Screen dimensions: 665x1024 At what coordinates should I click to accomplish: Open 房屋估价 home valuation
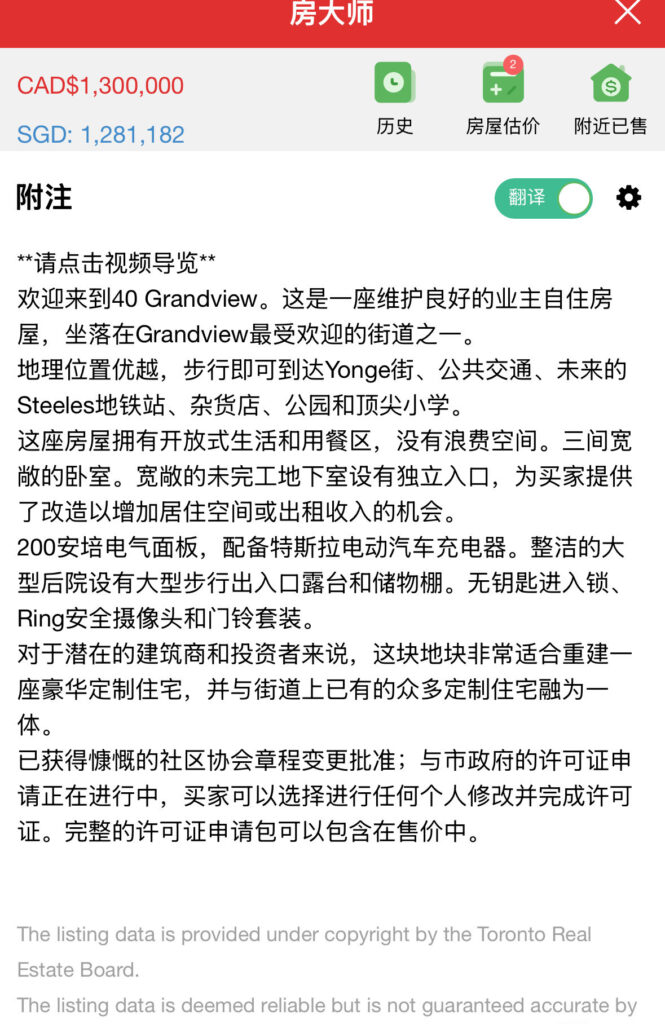(x=502, y=97)
